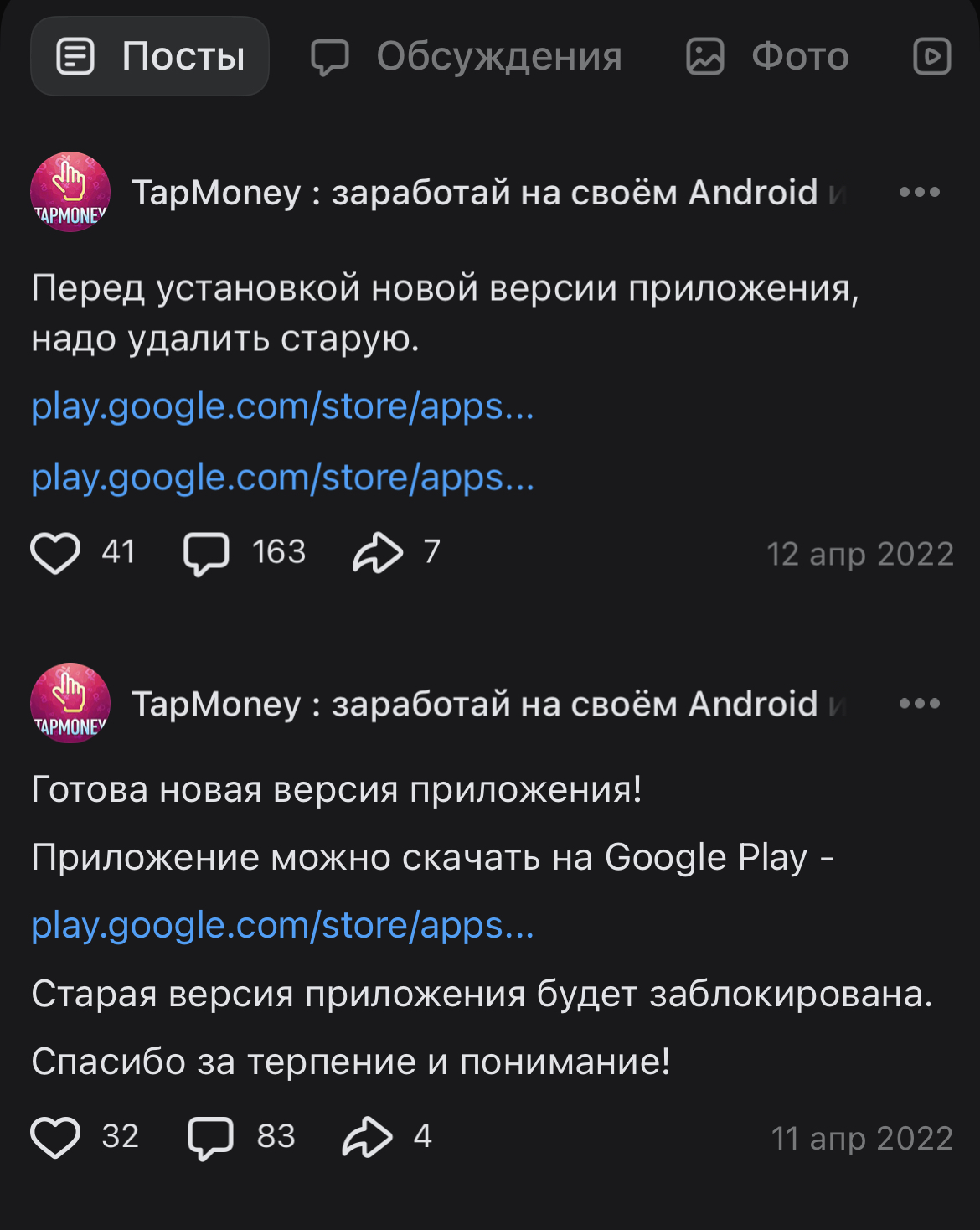This screenshot has width=980, height=1230.
Task: Switch to the Обсуждения tab
Action: tap(467, 57)
